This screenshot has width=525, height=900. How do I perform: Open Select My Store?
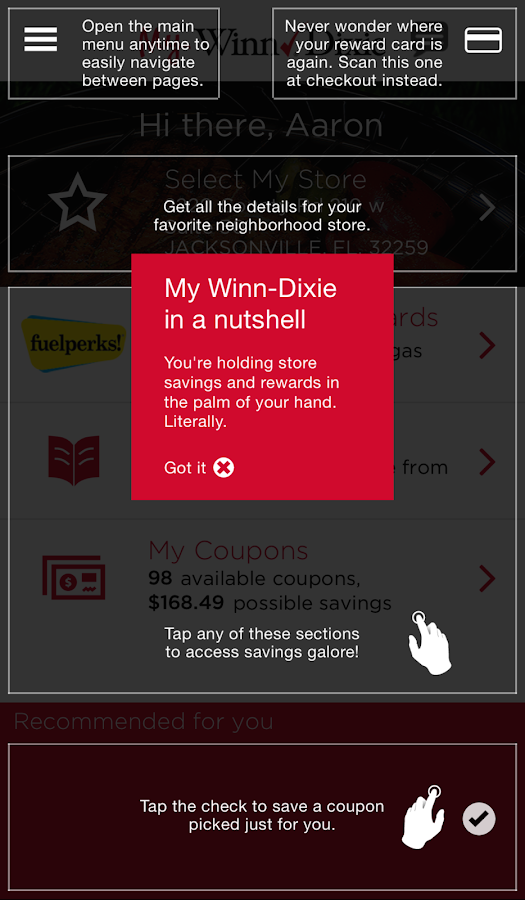[x=262, y=214]
